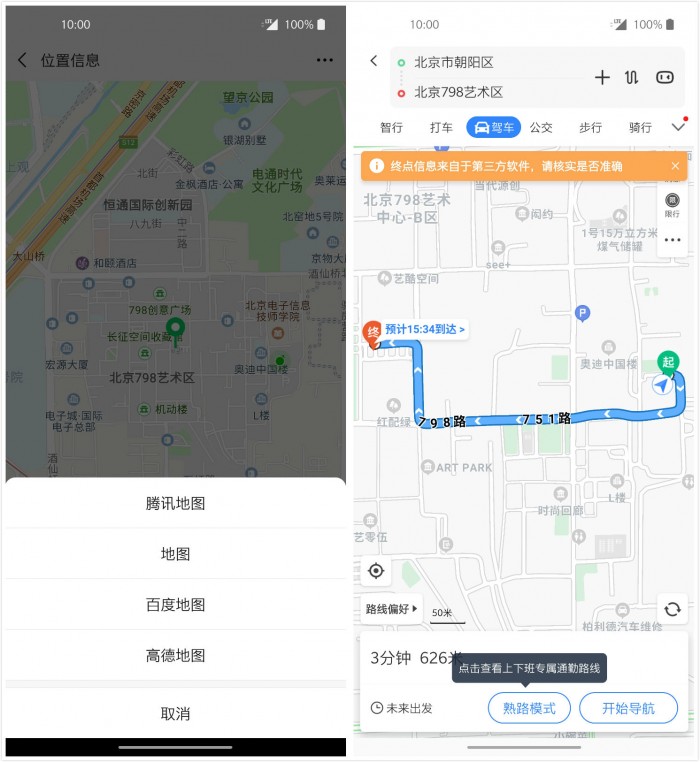Open 路线偏好 route preferences

point(391,608)
